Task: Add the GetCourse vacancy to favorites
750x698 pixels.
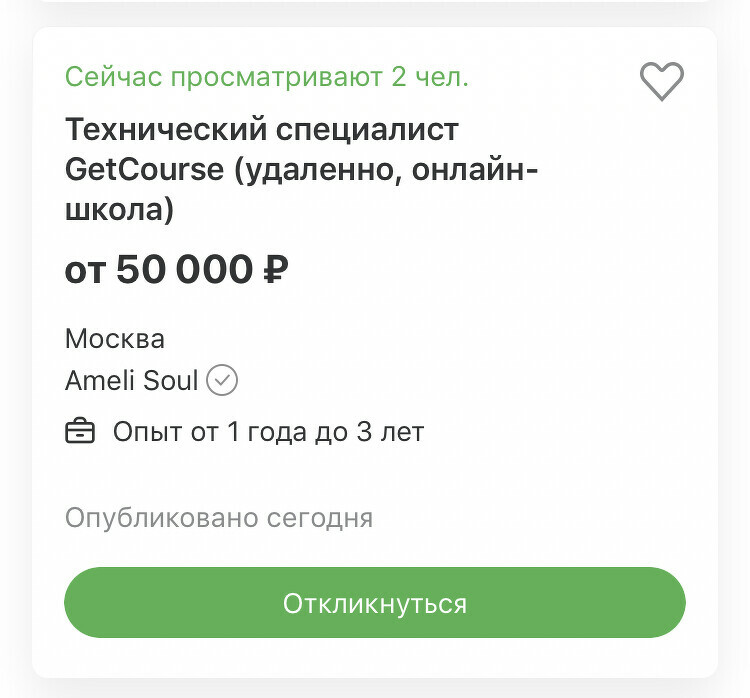Action: tap(661, 81)
